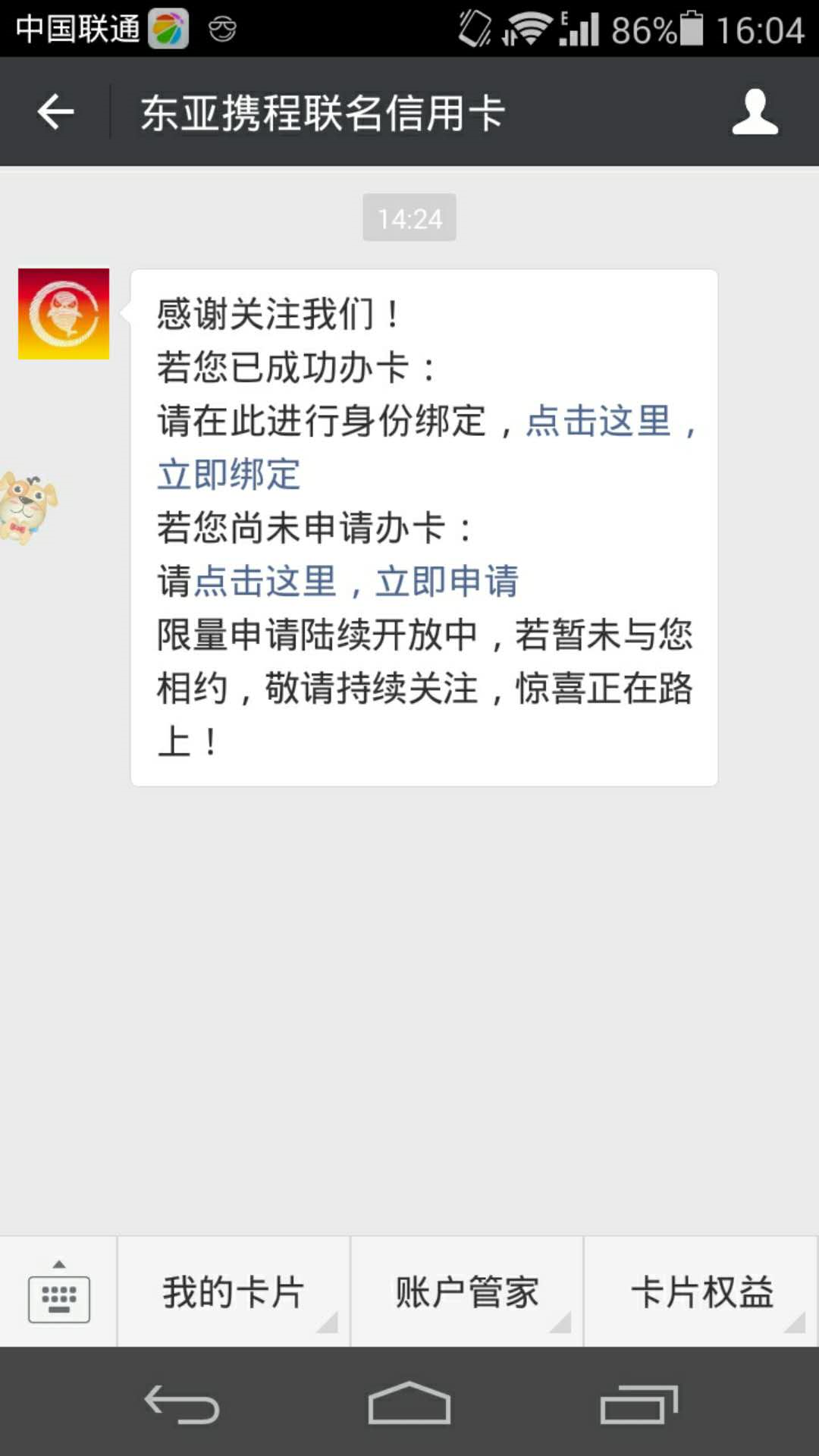
Task: Go back from the chat
Action: 55,112
